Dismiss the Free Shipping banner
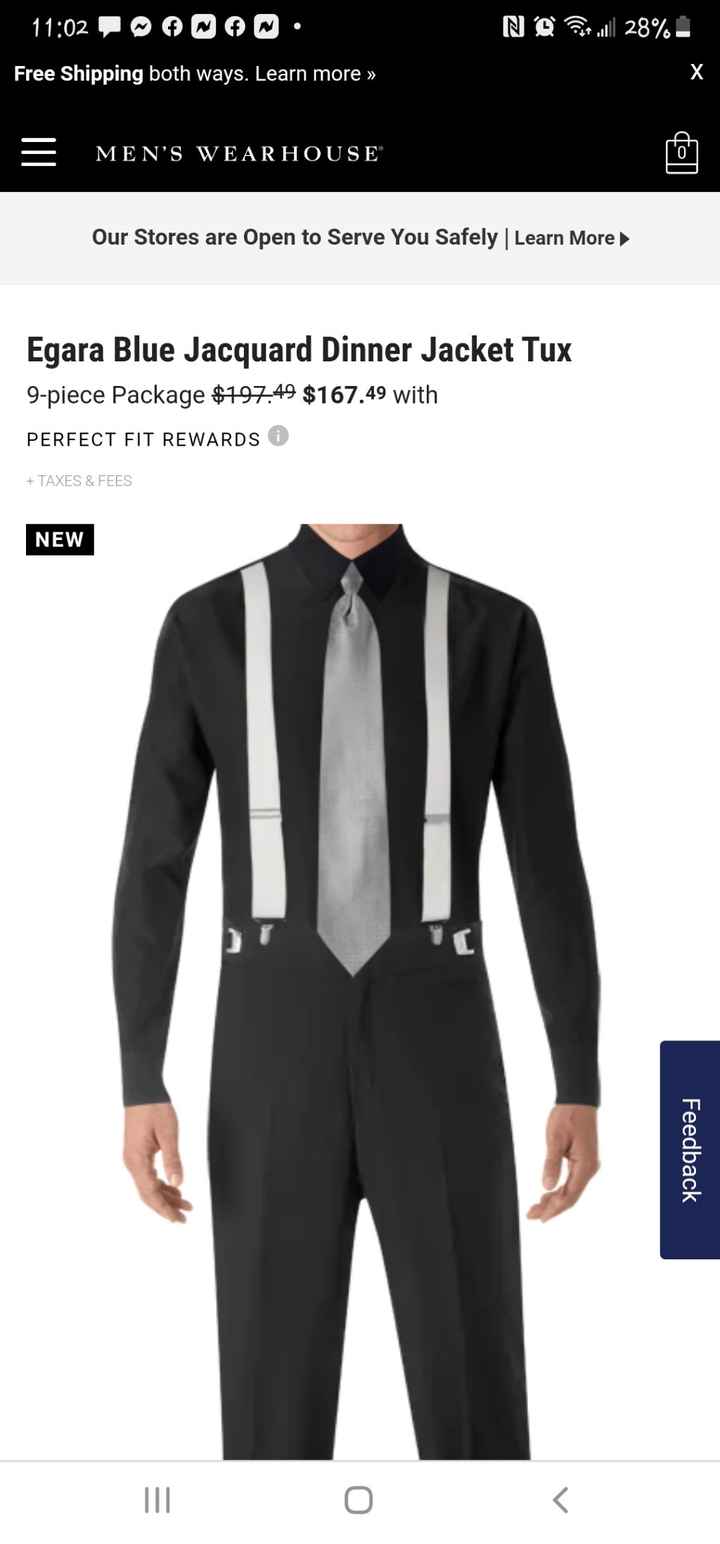The image size is (720, 1544). pos(696,72)
